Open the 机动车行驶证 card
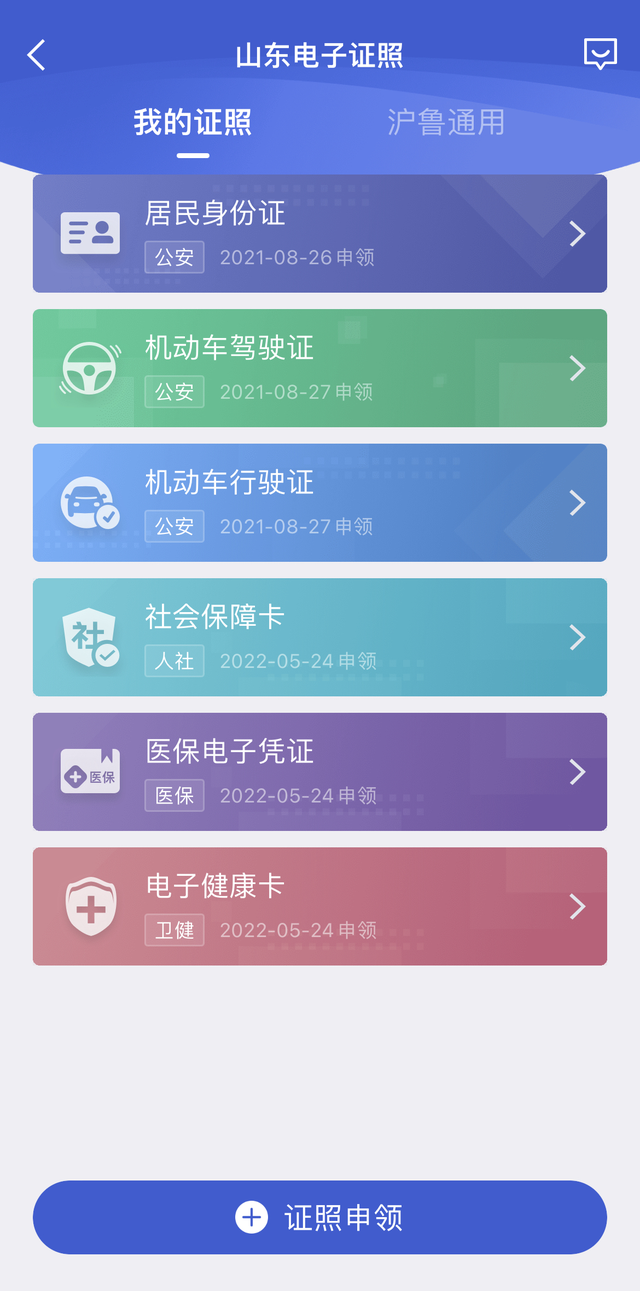 click(320, 503)
